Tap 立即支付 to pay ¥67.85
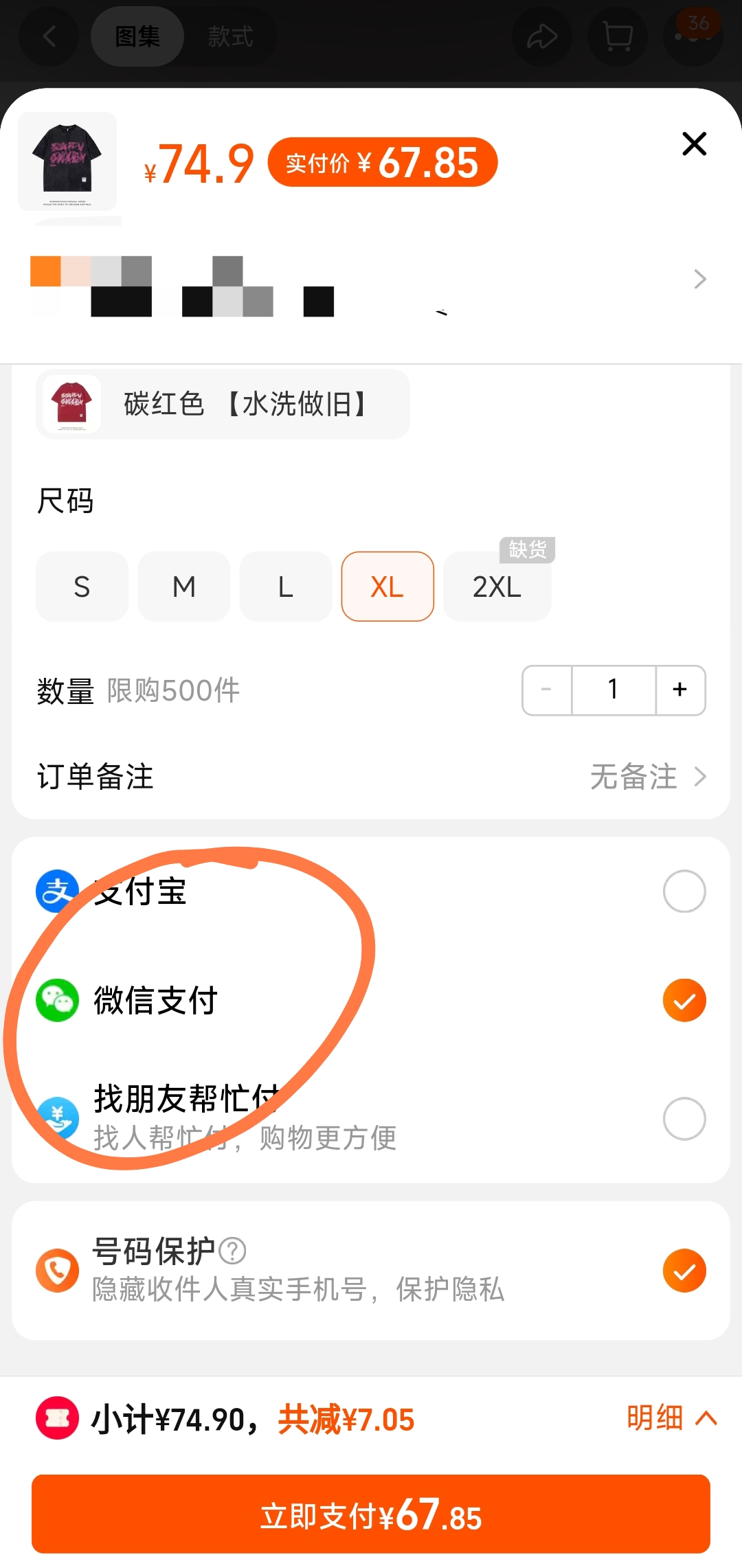The width and height of the screenshot is (742, 1568). [371, 1514]
